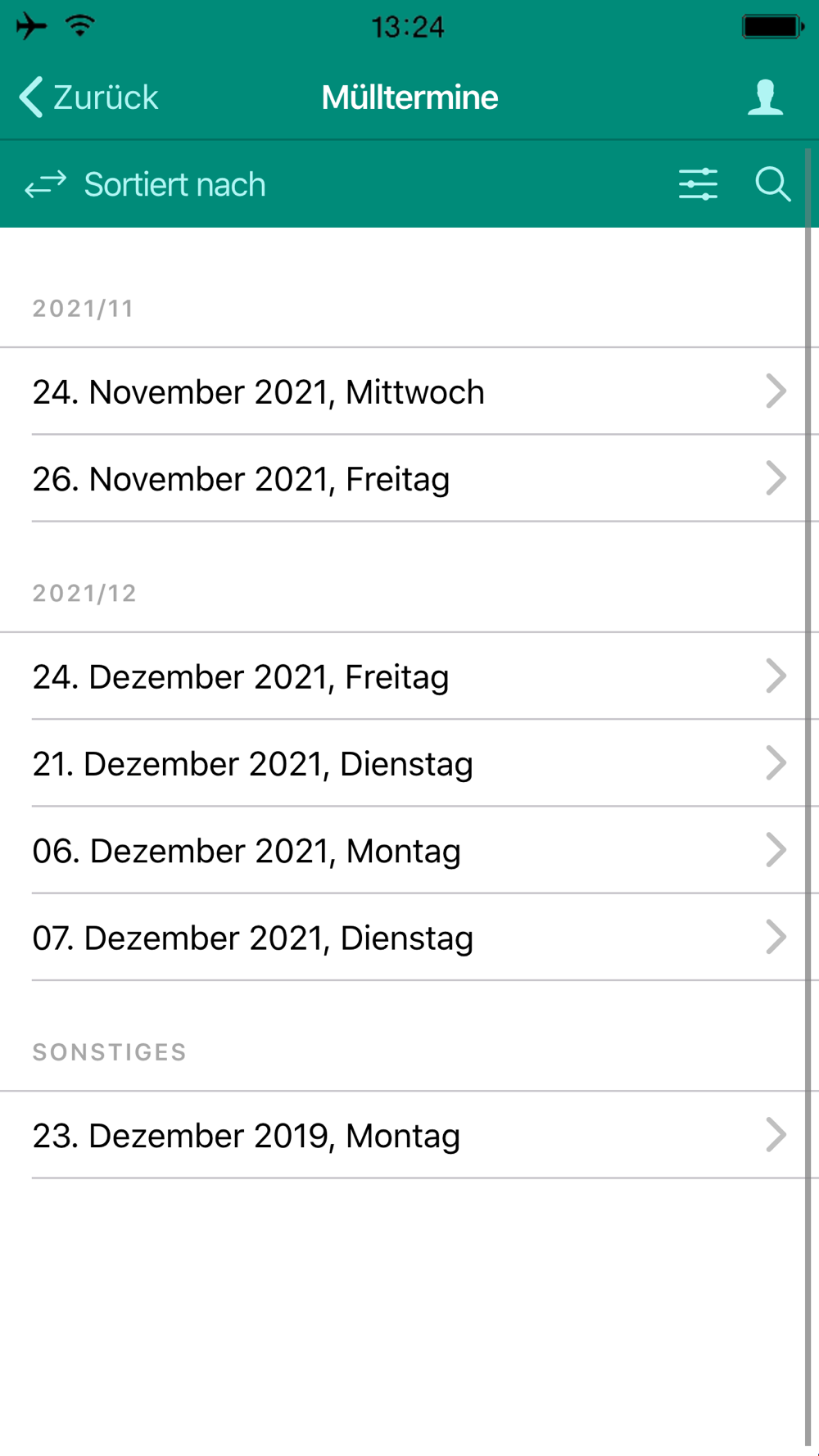Open 06. Dezember 2021, Montag entry
The height and width of the screenshot is (1456, 819).
coord(409,850)
